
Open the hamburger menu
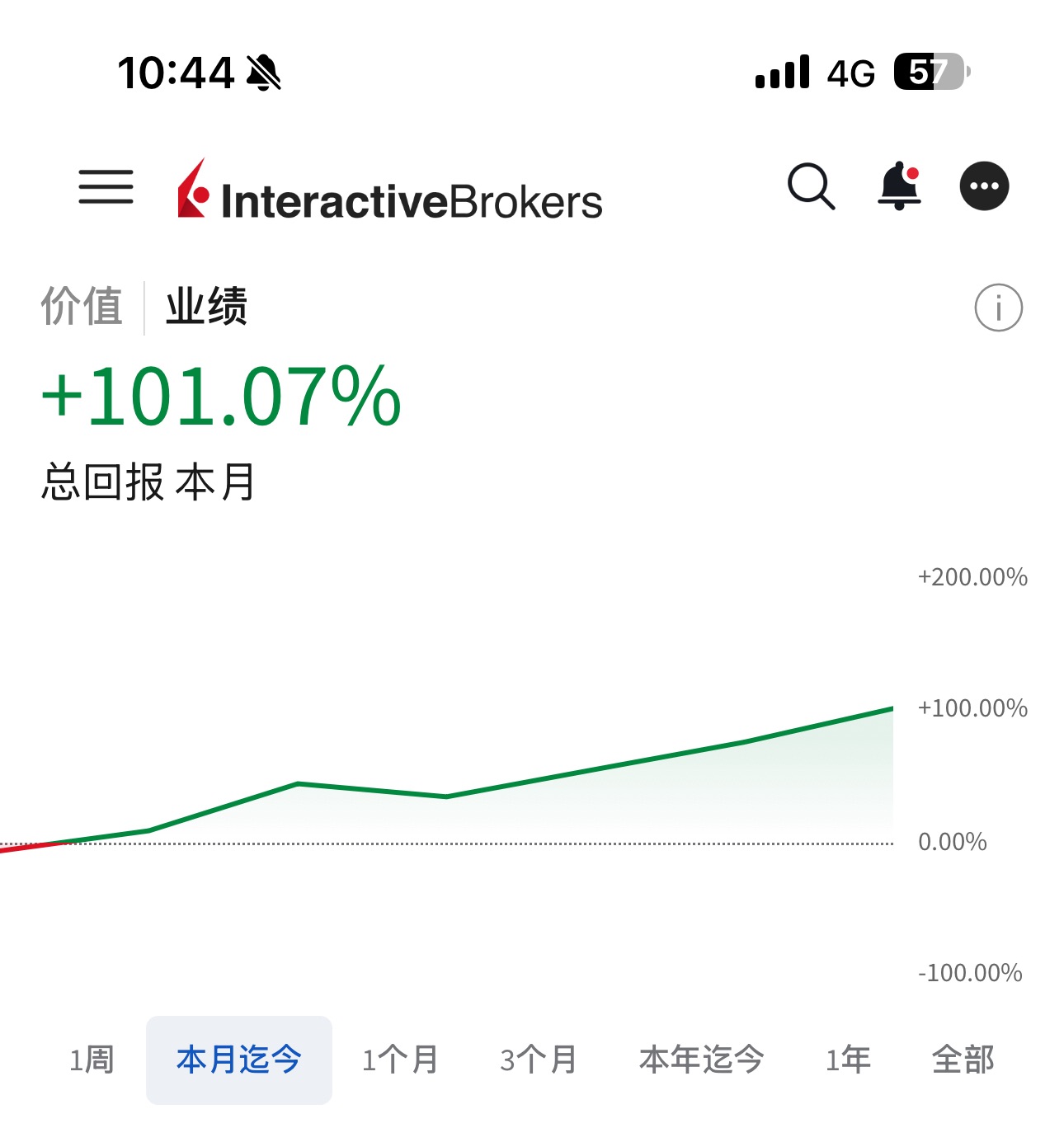(x=106, y=186)
